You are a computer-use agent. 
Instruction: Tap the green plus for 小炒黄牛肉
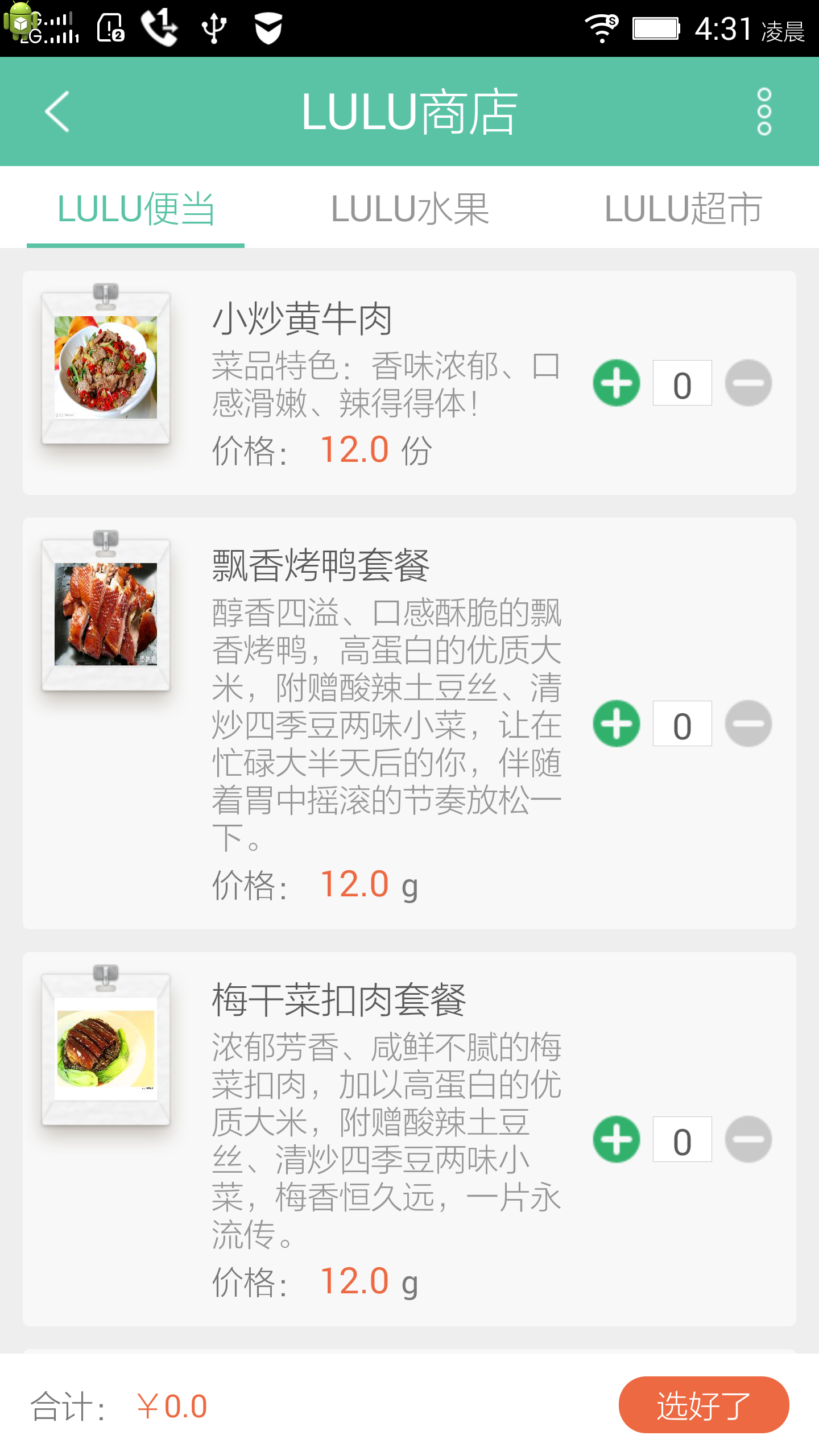pyautogui.click(x=617, y=382)
